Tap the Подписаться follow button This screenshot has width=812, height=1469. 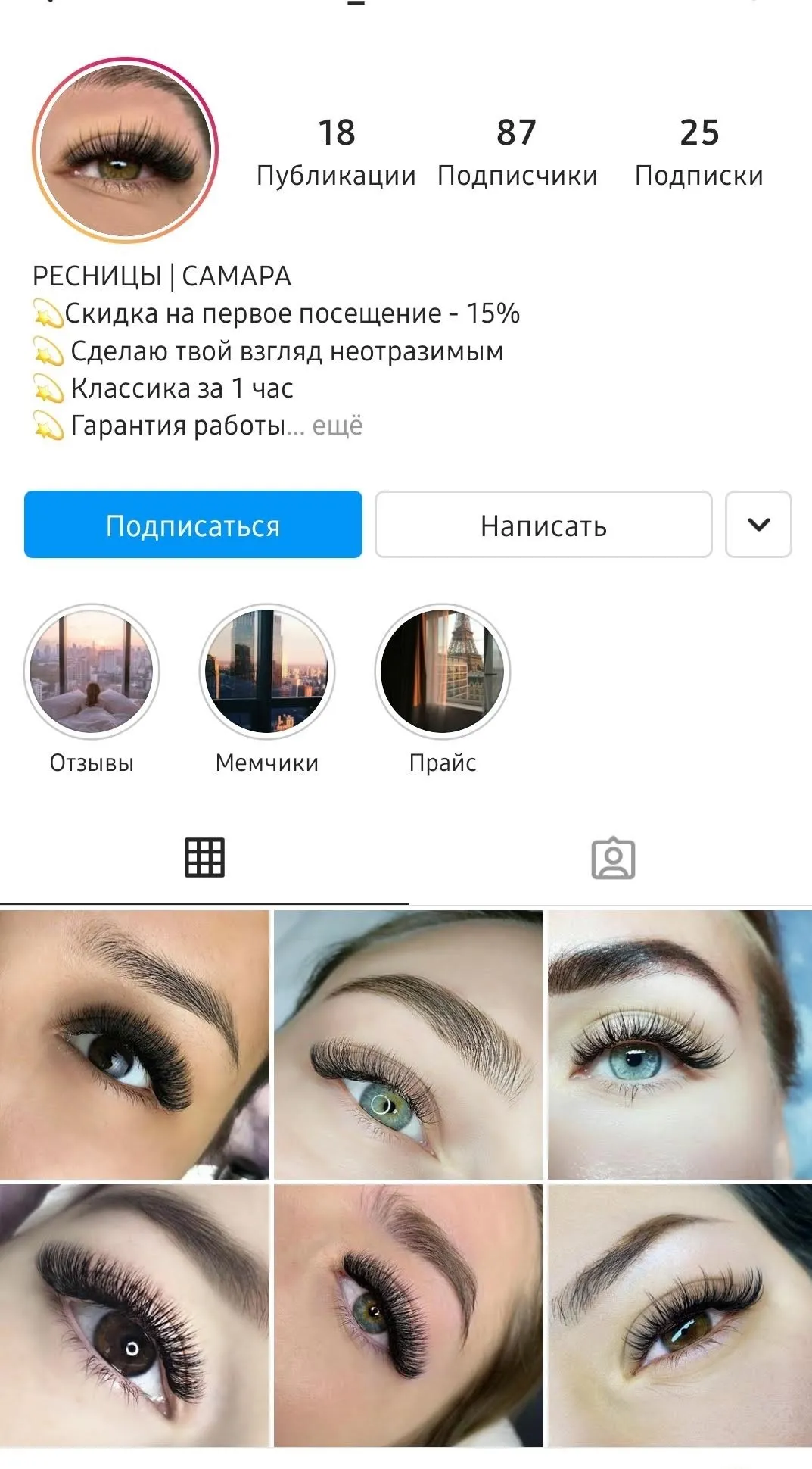click(x=193, y=525)
